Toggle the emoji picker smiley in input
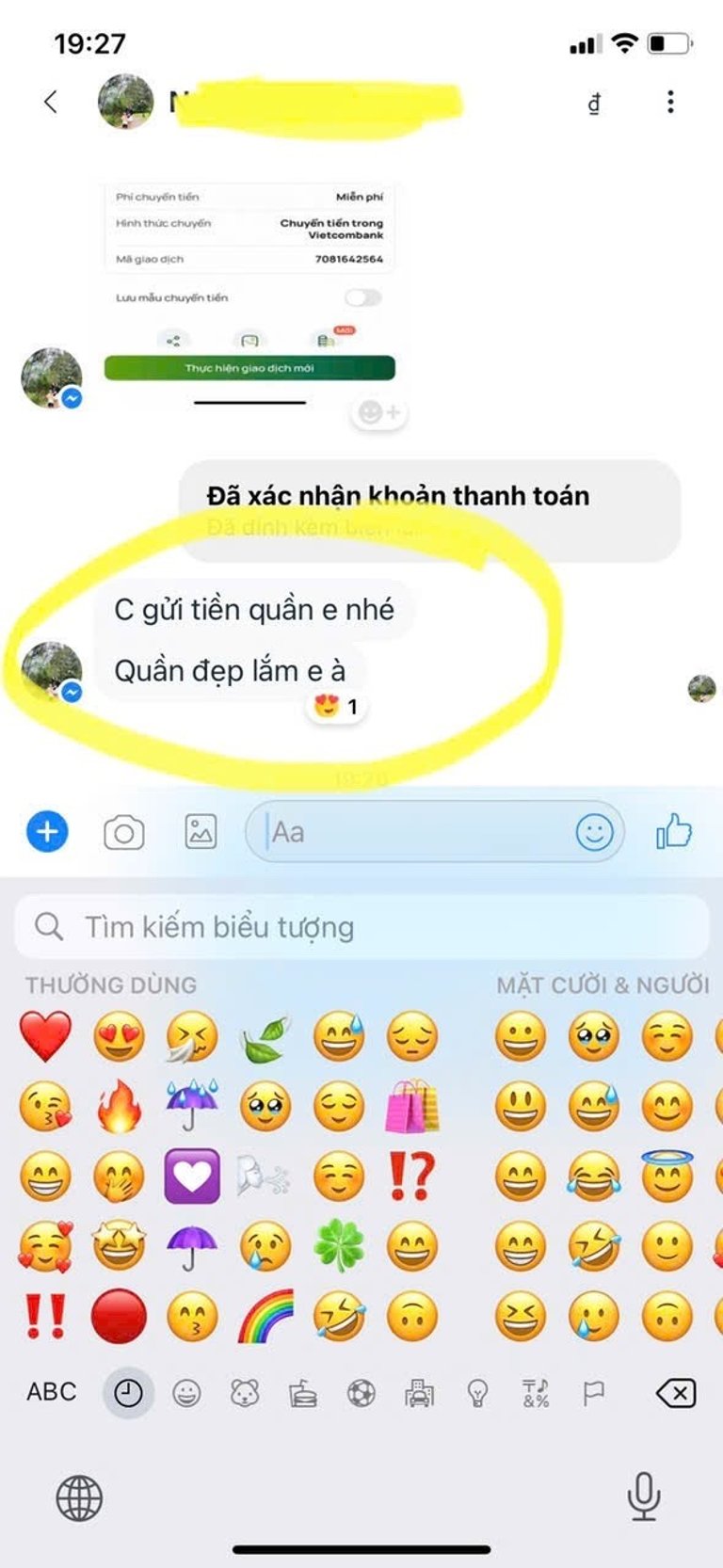723x1568 pixels. (594, 832)
